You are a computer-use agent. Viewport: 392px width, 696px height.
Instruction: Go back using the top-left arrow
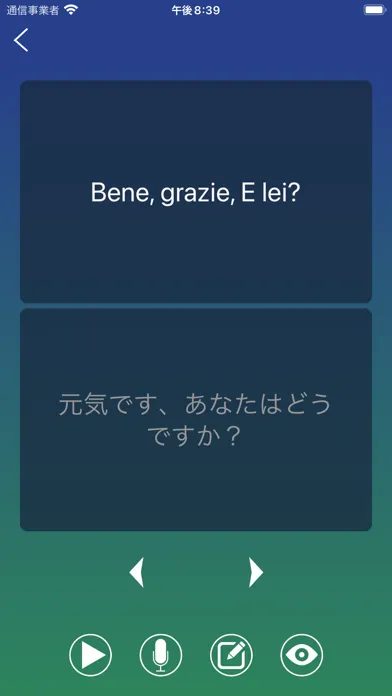[x=21, y=40]
